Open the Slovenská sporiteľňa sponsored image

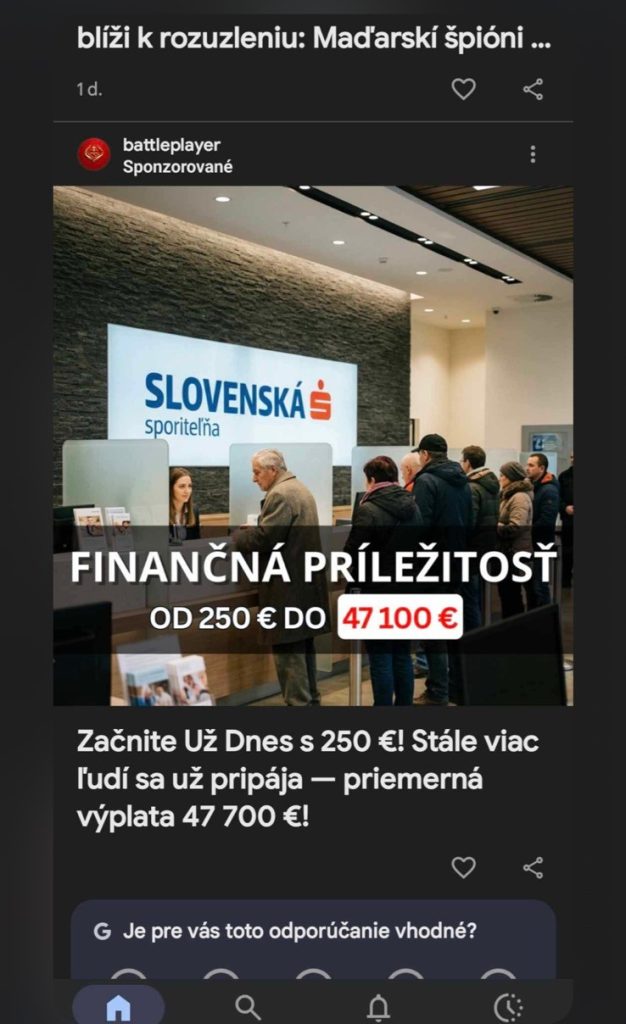(313, 445)
